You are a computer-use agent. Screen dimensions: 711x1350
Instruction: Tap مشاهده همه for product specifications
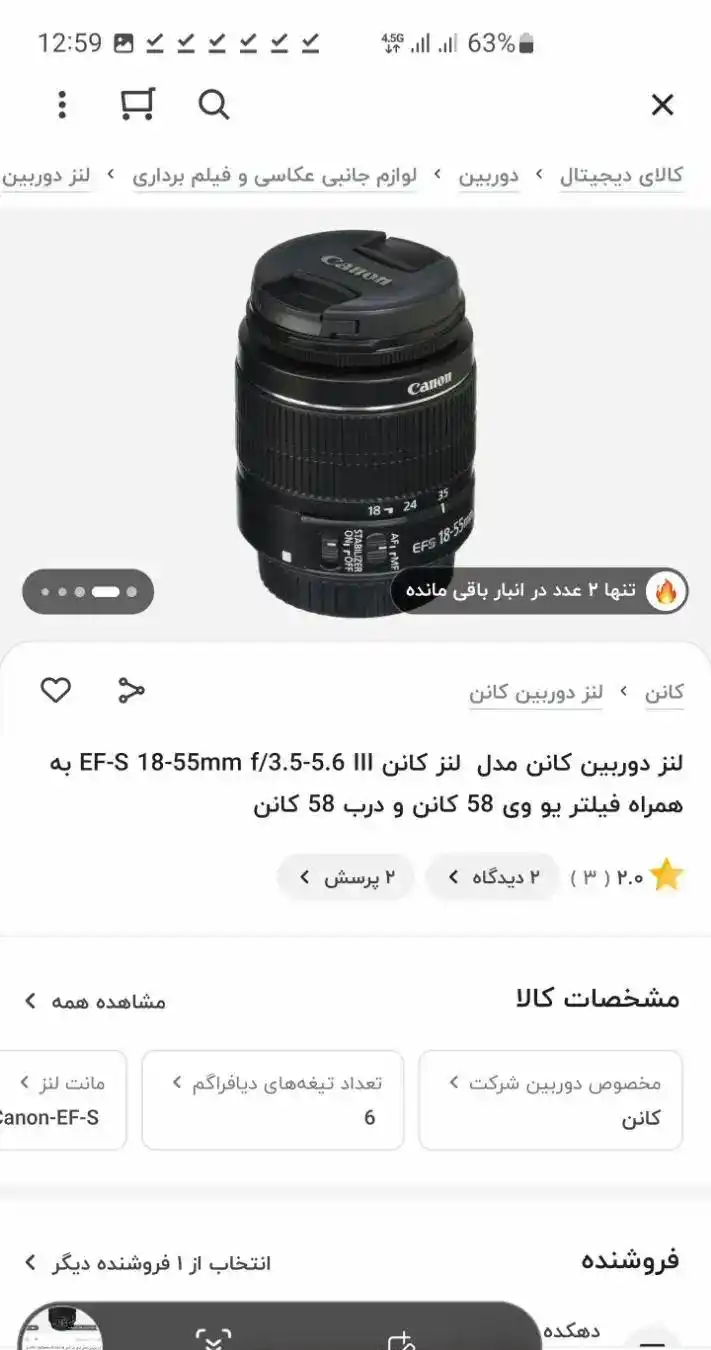pyautogui.click(x=95, y=1001)
